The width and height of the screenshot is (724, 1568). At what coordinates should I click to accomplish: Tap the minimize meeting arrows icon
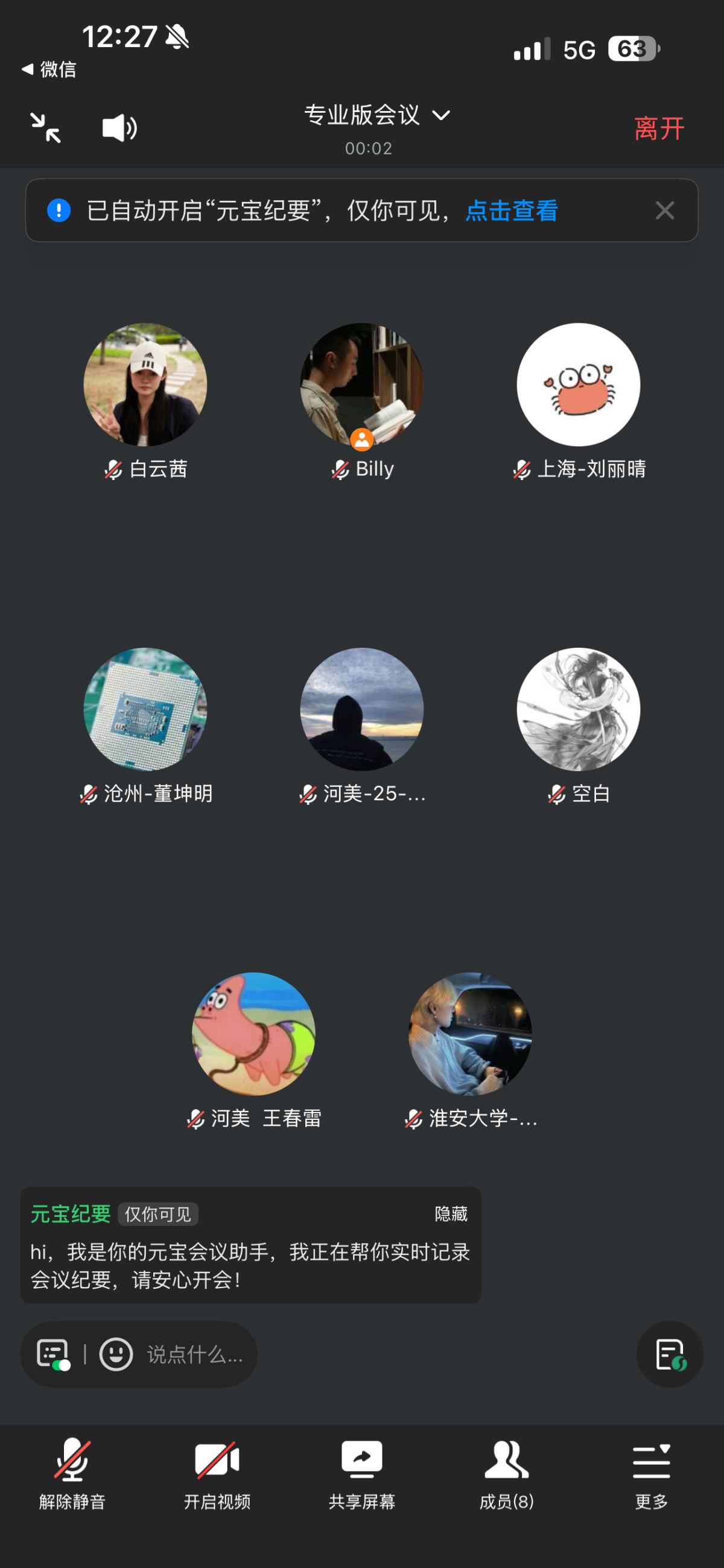pos(46,128)
